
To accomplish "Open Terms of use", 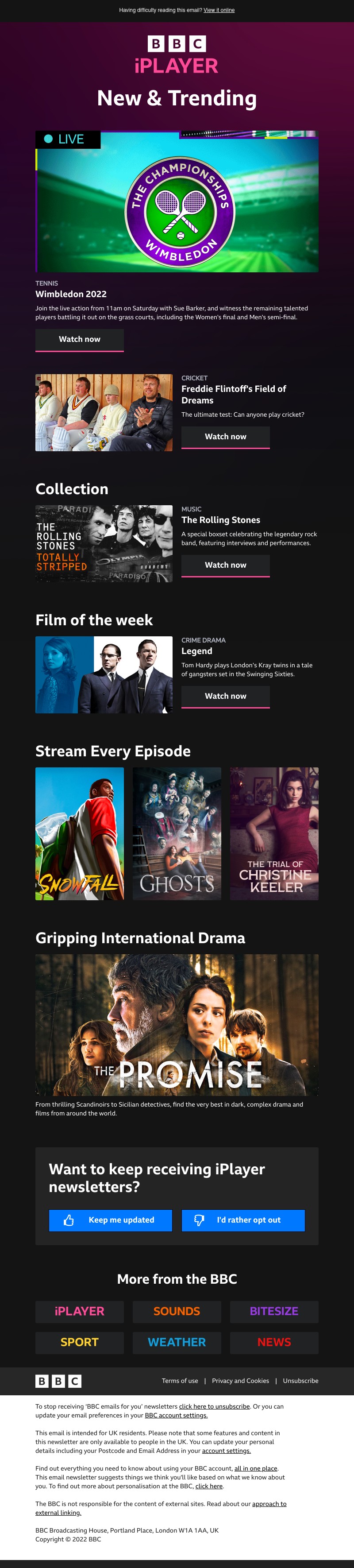I will (180, 1381).
